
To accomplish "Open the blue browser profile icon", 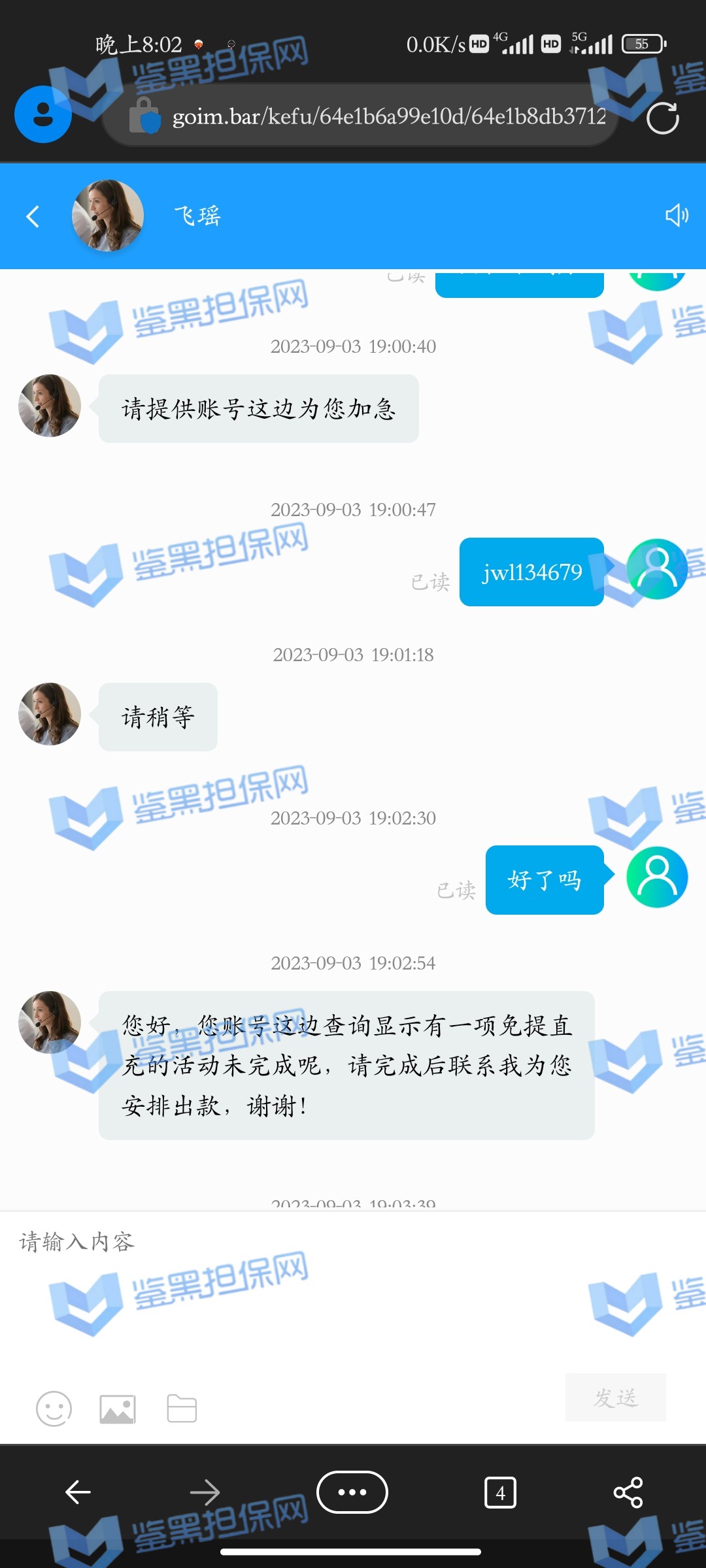I will 43,114.
